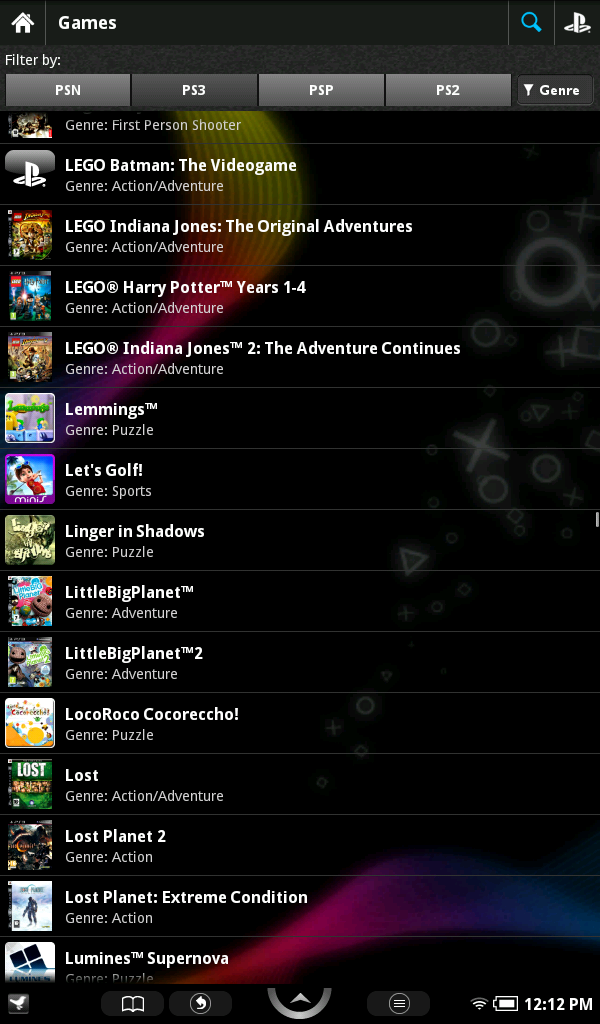
Task: Go to the home screen icon
Action: (x=22, y=22)
